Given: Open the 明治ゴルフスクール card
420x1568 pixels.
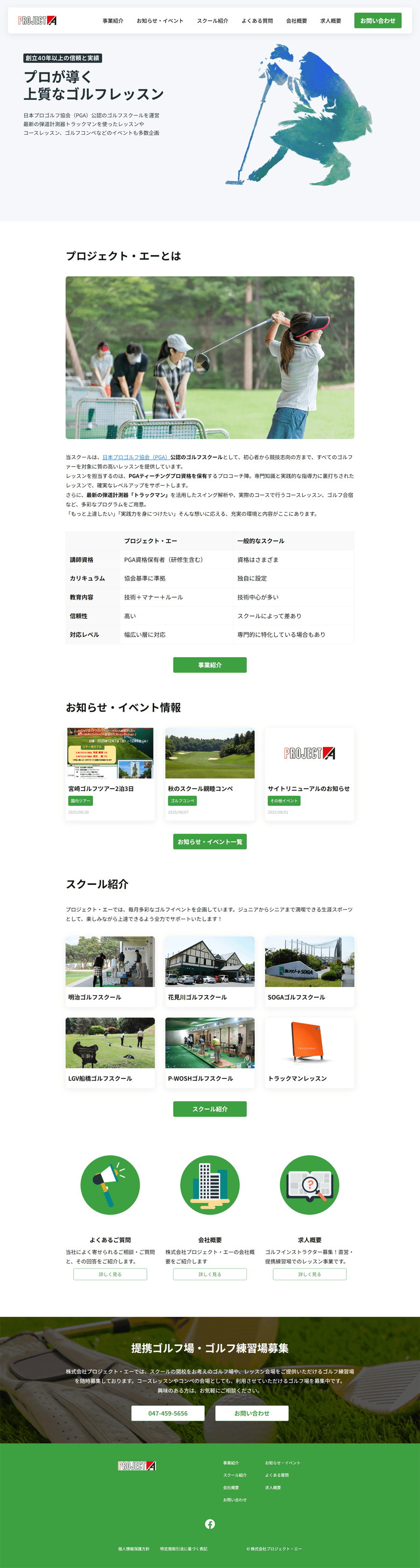Looking at the screenshot, I should 110,971.
